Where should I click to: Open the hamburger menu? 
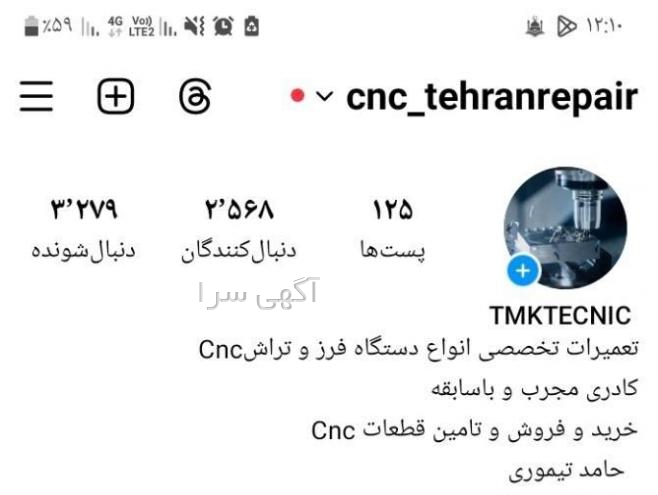pos(37,97)
